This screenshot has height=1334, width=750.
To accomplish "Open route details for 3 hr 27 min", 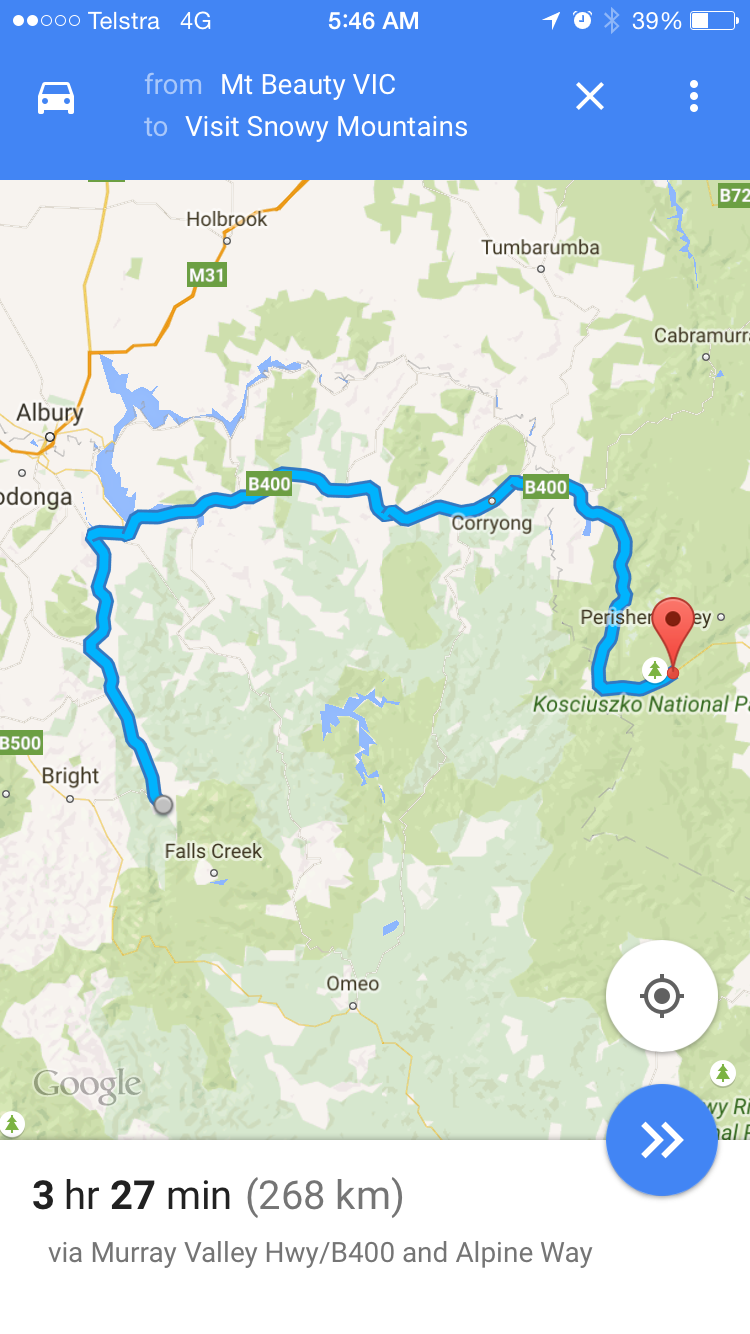I will tap(218, 1195).
